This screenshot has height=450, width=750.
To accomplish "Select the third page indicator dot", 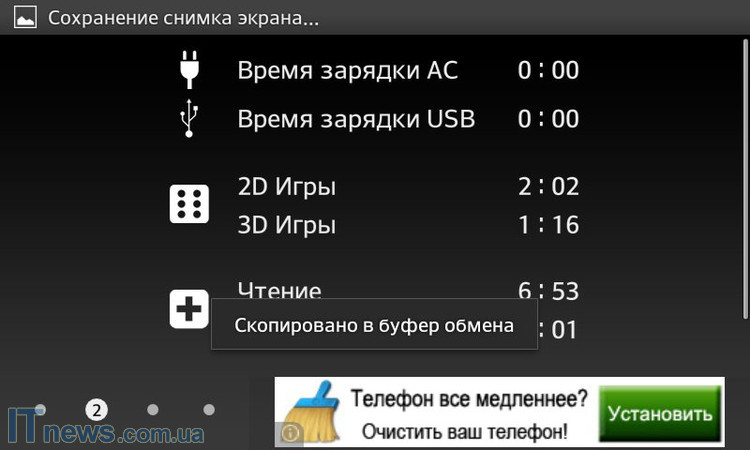I will click(152, 409).
